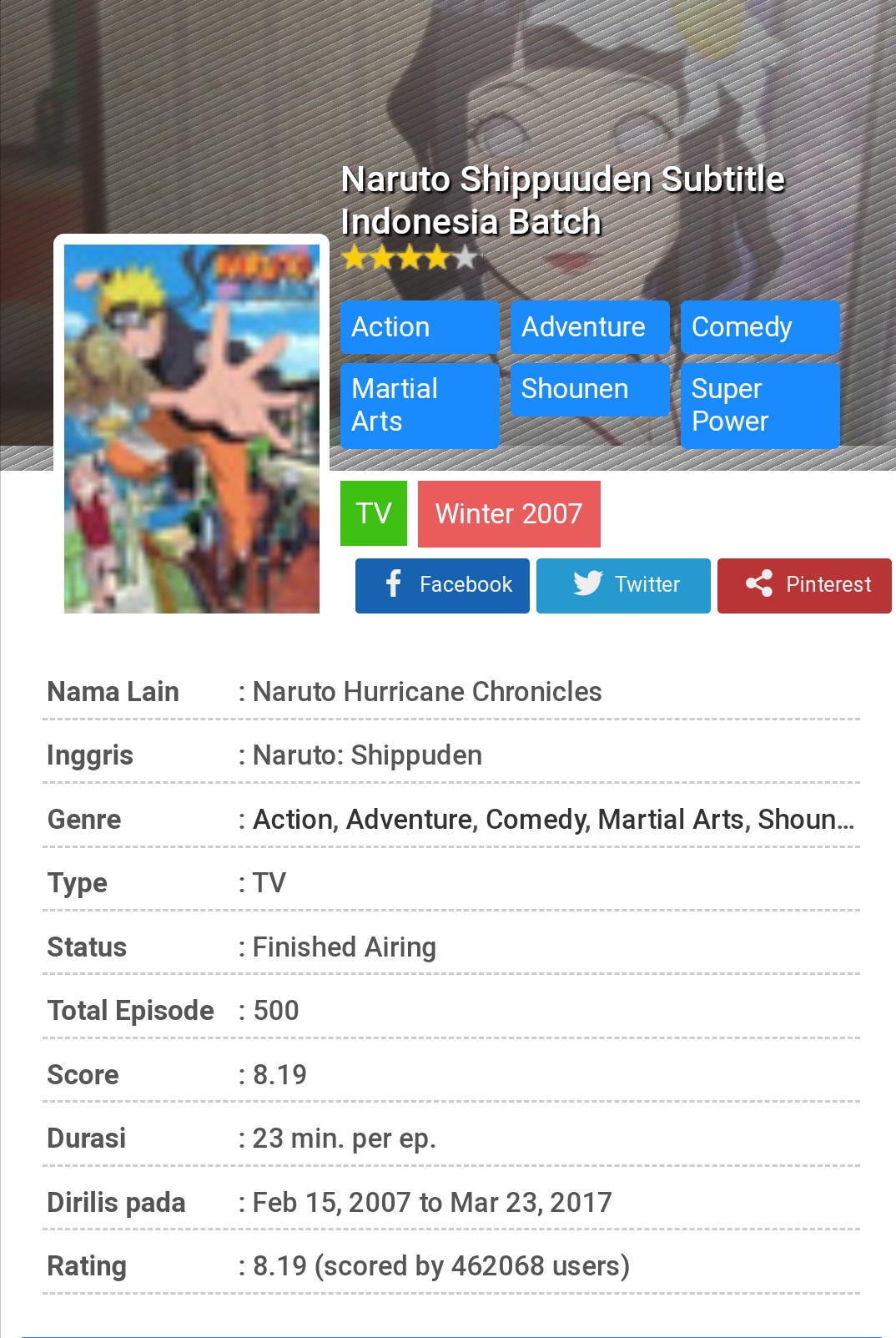Share this anime on Twitter

(x=623, y=585)
